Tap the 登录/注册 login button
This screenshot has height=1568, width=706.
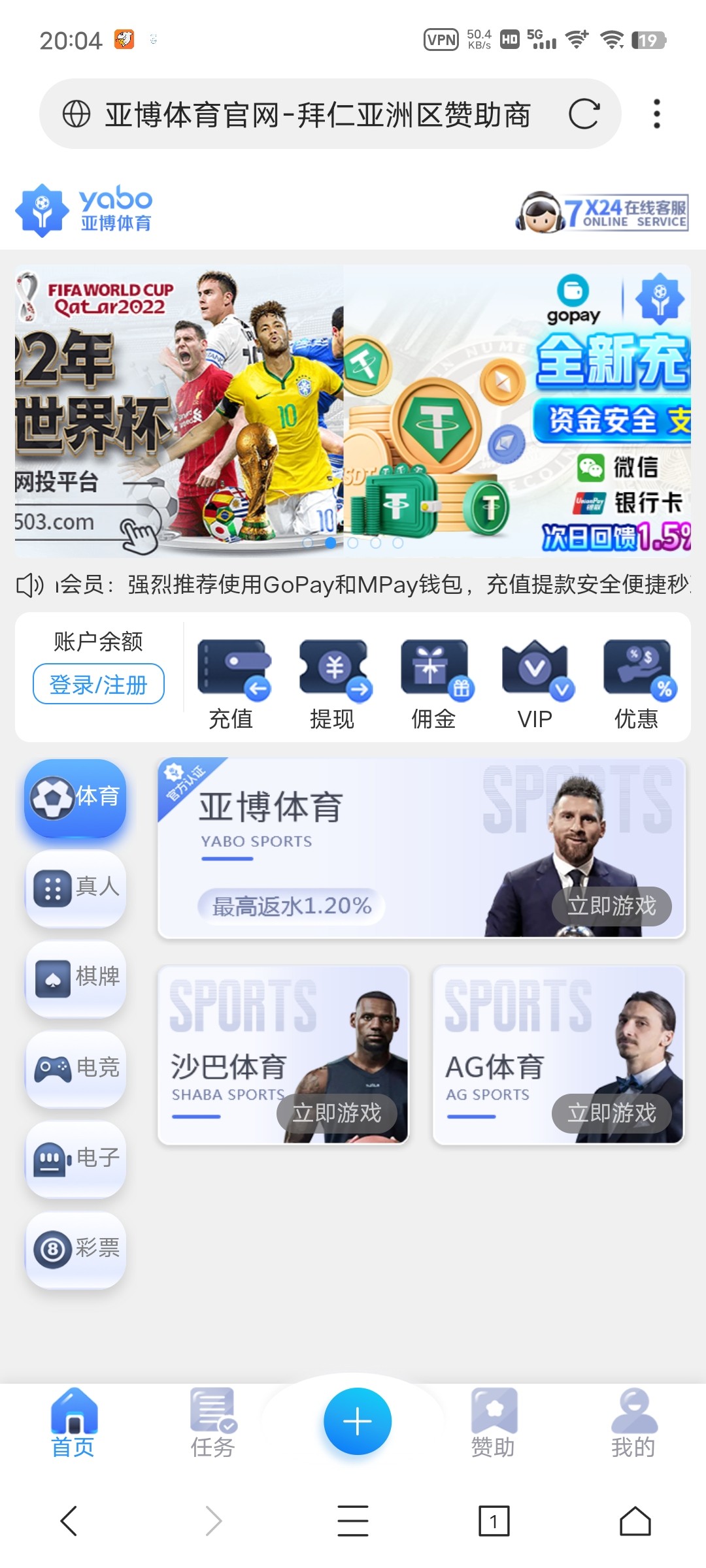(99, 683)
